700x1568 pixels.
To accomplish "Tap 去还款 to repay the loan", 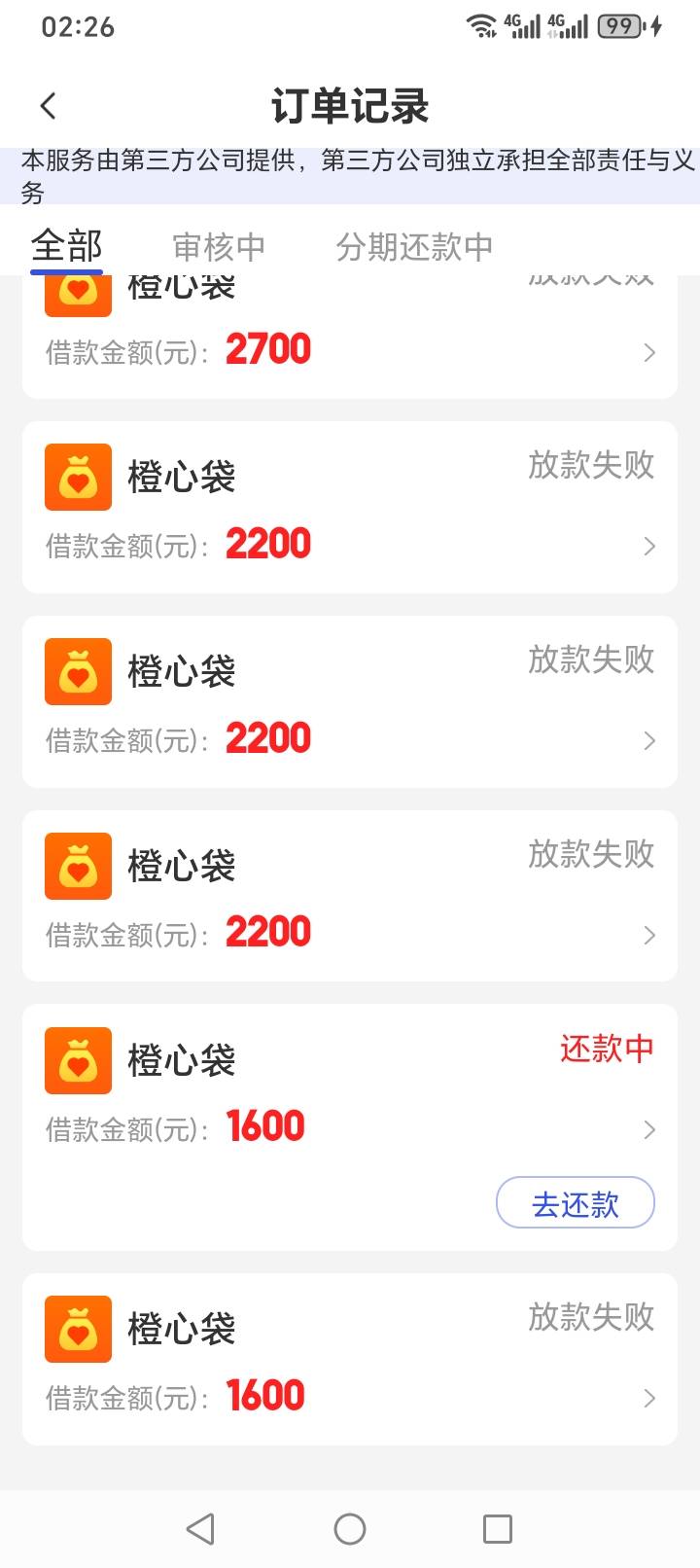I will (x=576, y=1203).
